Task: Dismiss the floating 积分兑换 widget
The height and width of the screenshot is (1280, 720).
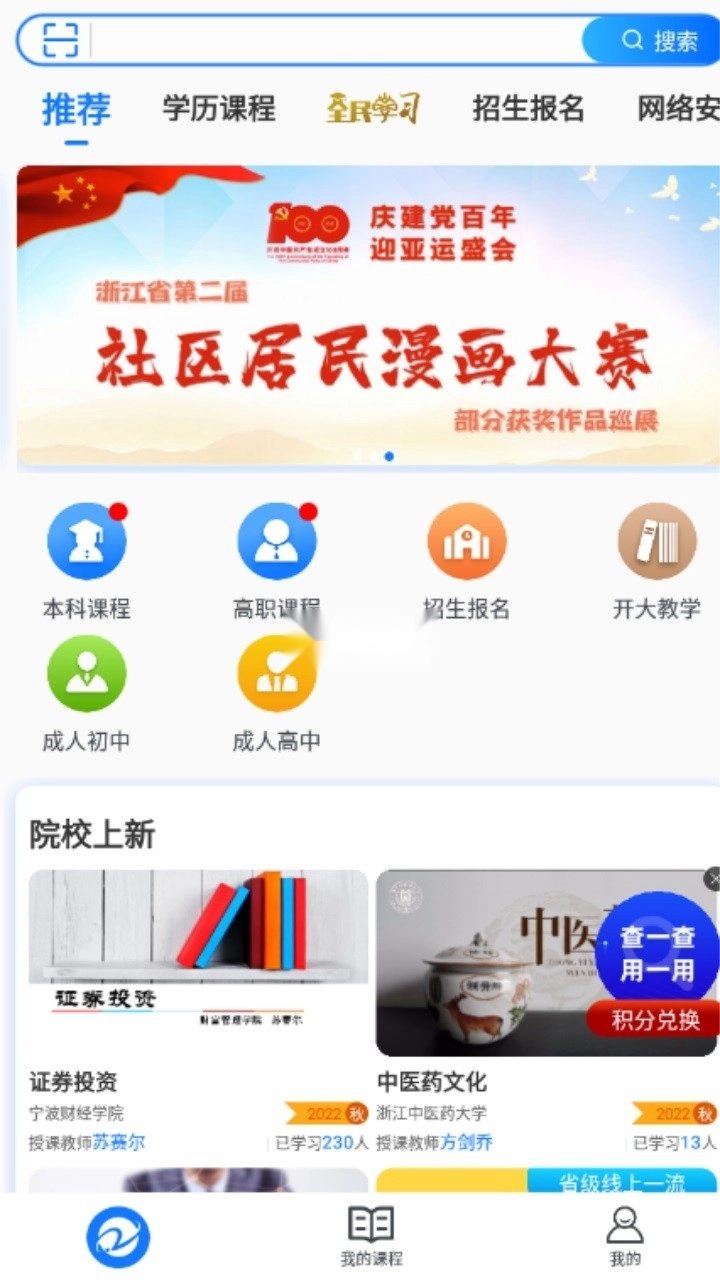Action: (x=712, y=879)
